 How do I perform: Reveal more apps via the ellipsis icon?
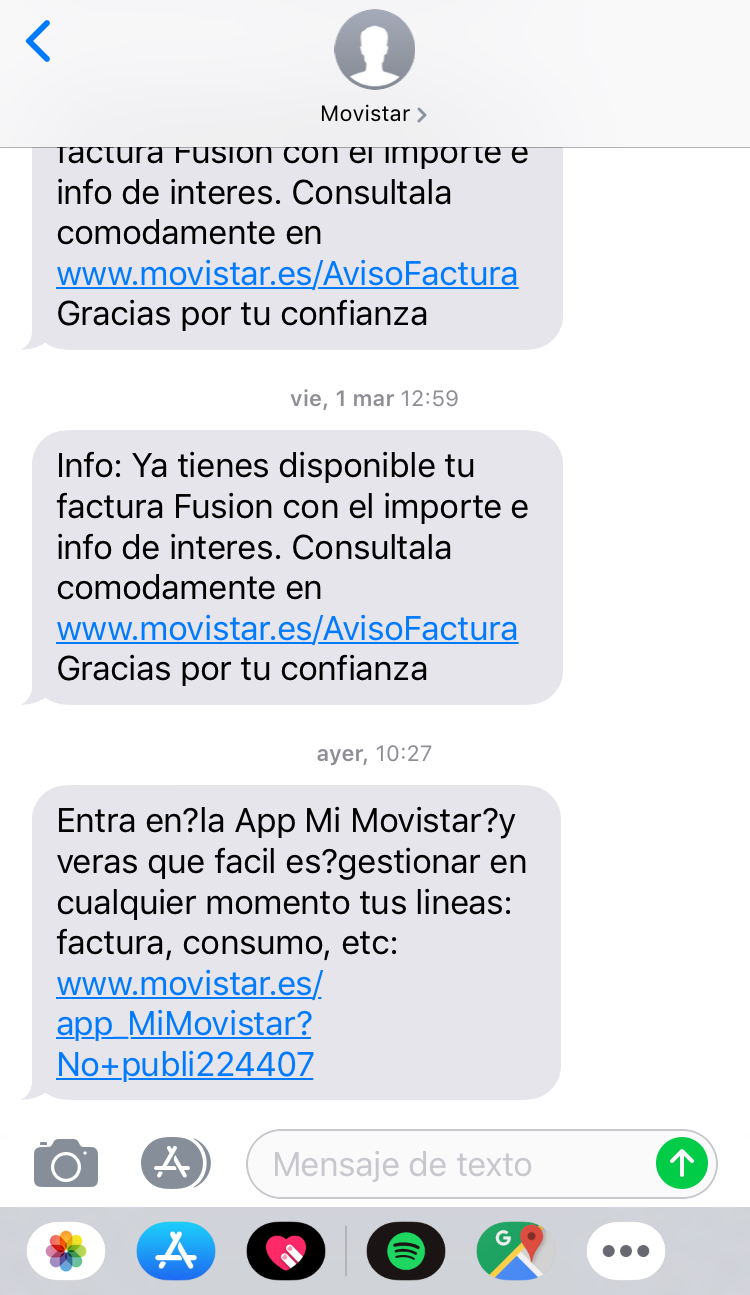click(625, 1250)
